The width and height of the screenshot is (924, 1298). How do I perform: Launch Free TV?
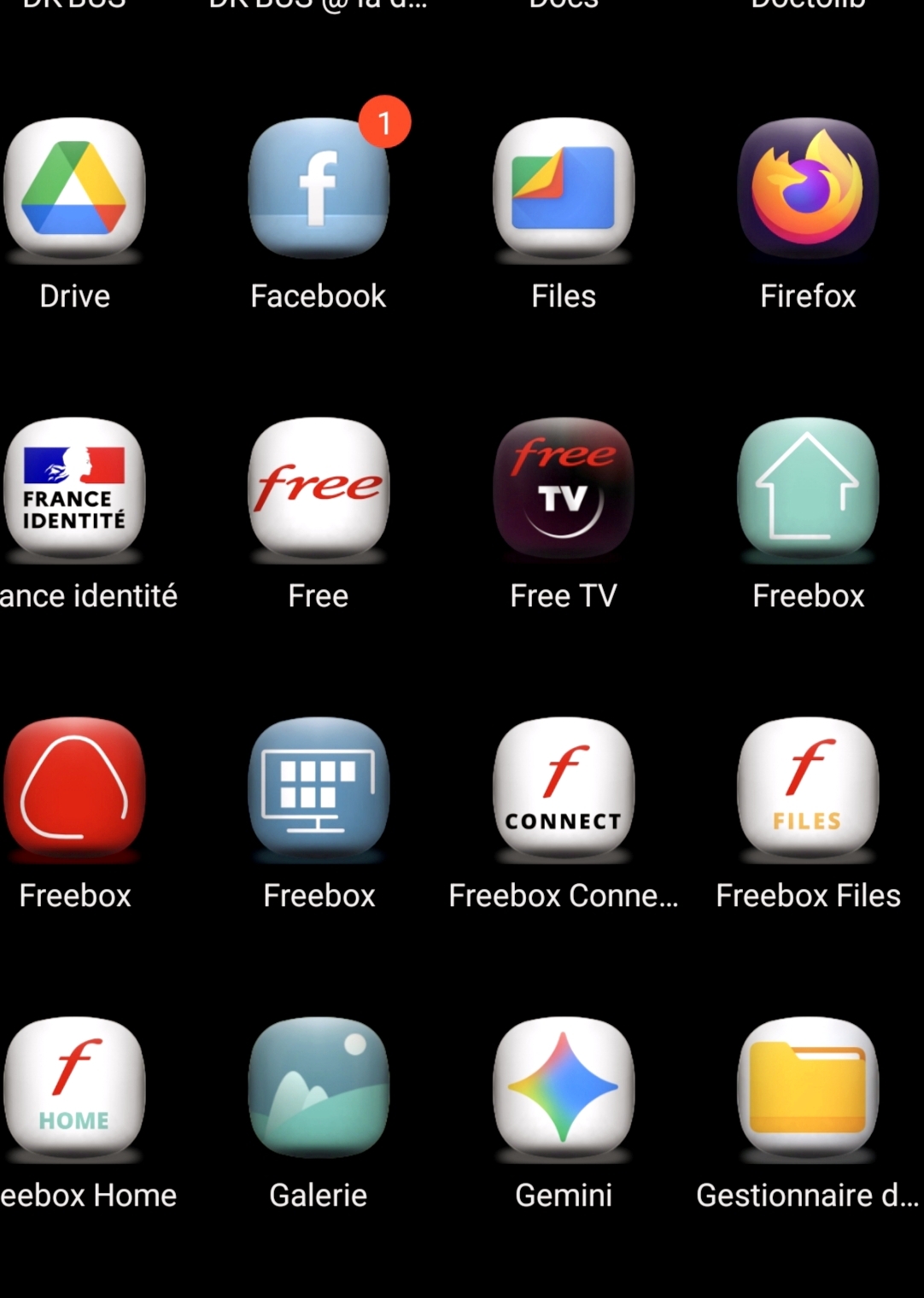[x=564, y=488]
